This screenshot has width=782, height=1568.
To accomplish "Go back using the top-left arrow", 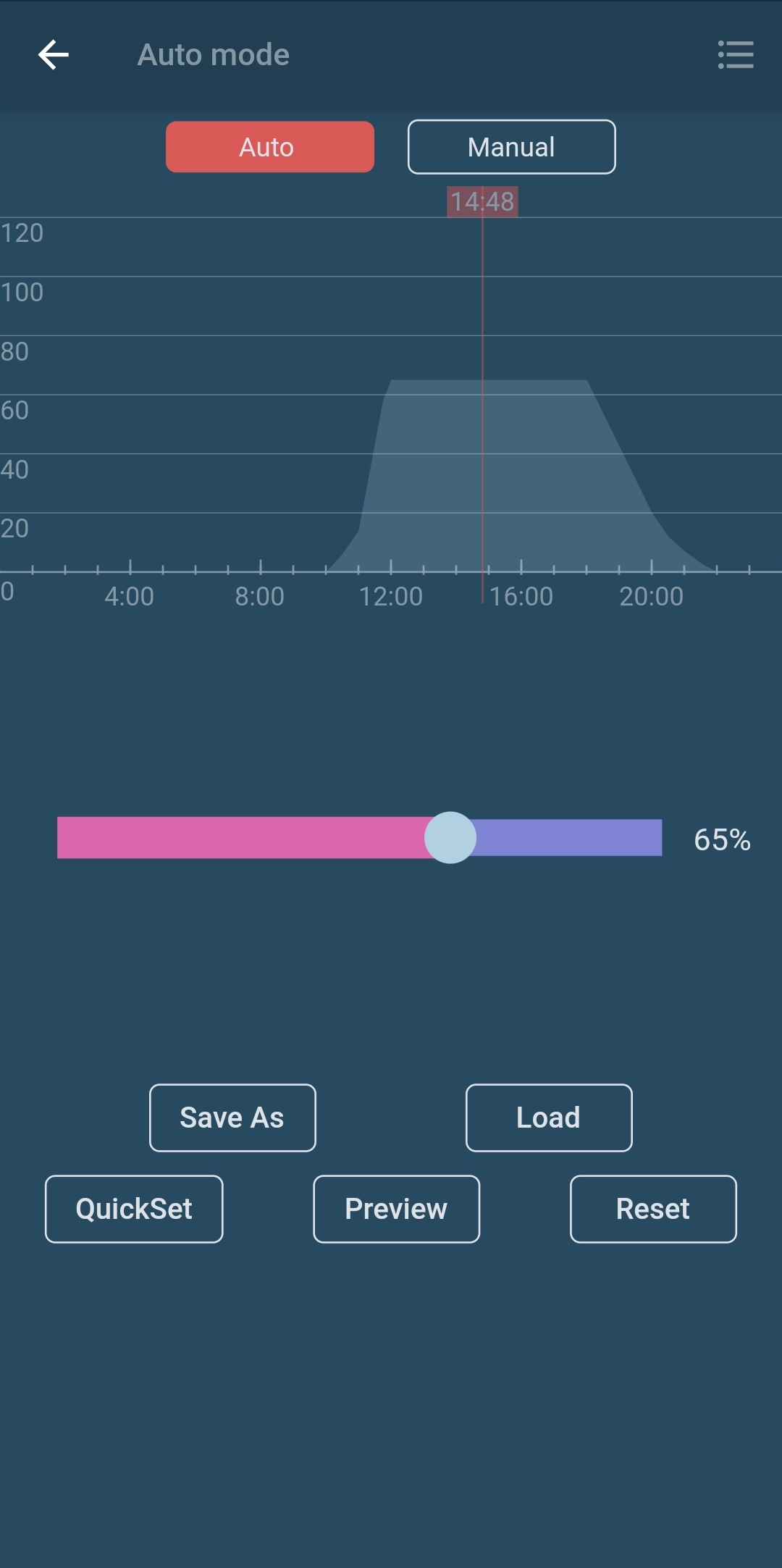I will coord(54,55).
